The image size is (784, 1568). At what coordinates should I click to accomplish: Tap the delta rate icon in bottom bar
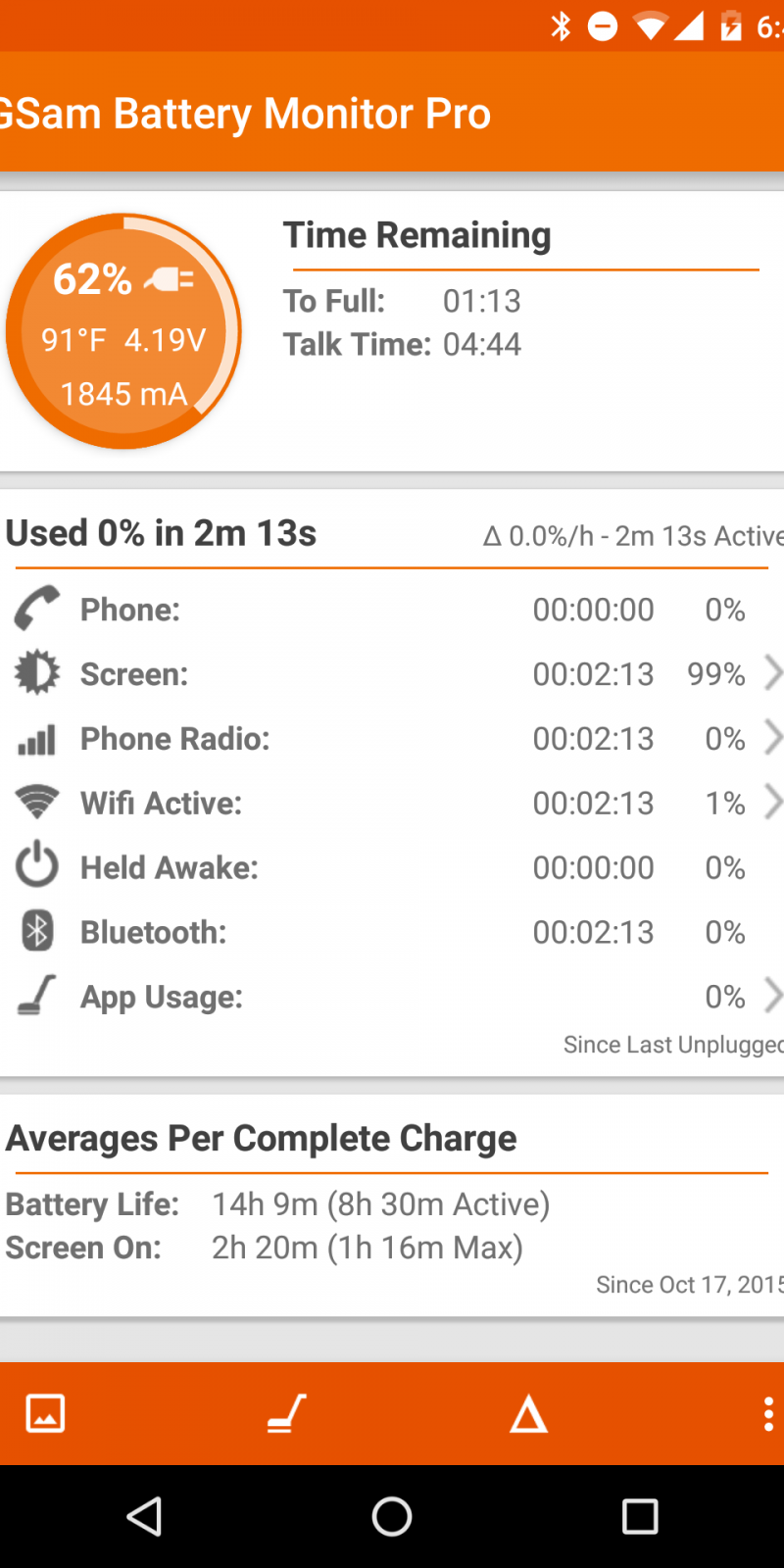tap(528, 1414)
